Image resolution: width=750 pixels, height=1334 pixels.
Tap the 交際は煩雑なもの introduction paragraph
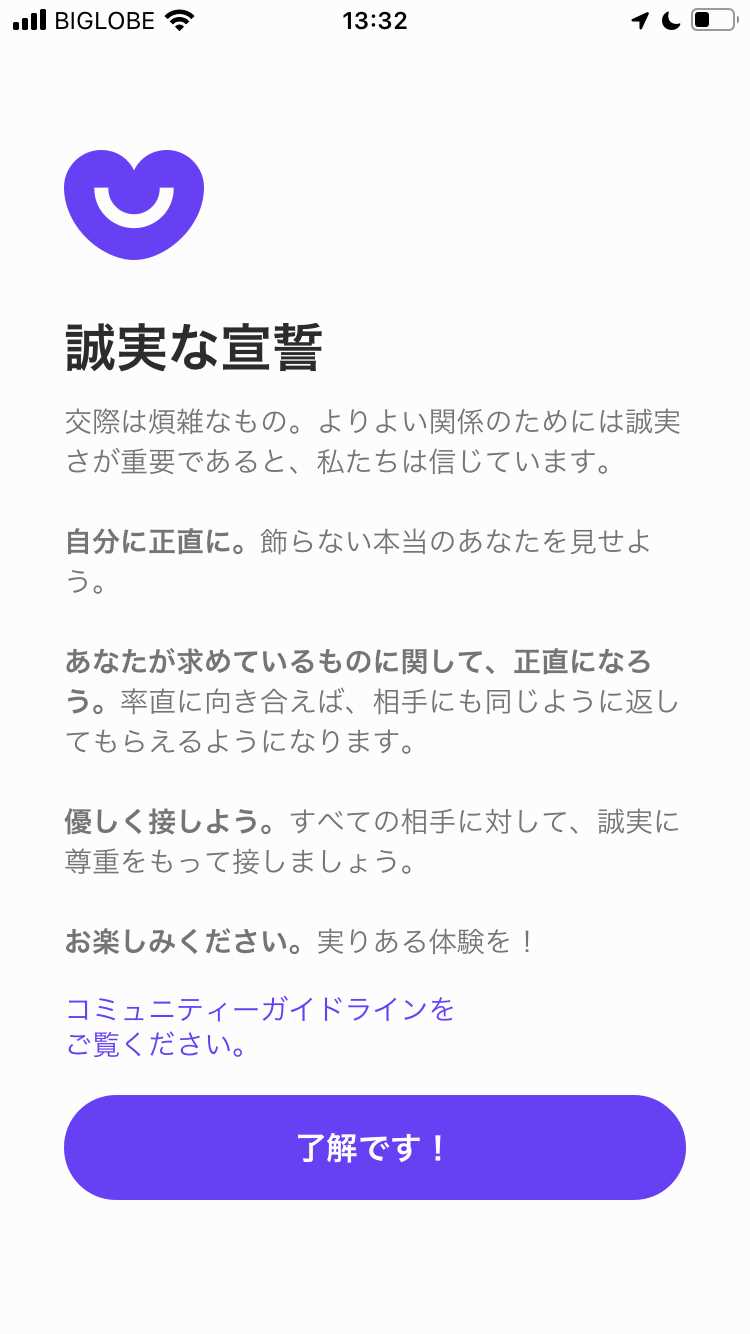[374, 441]
